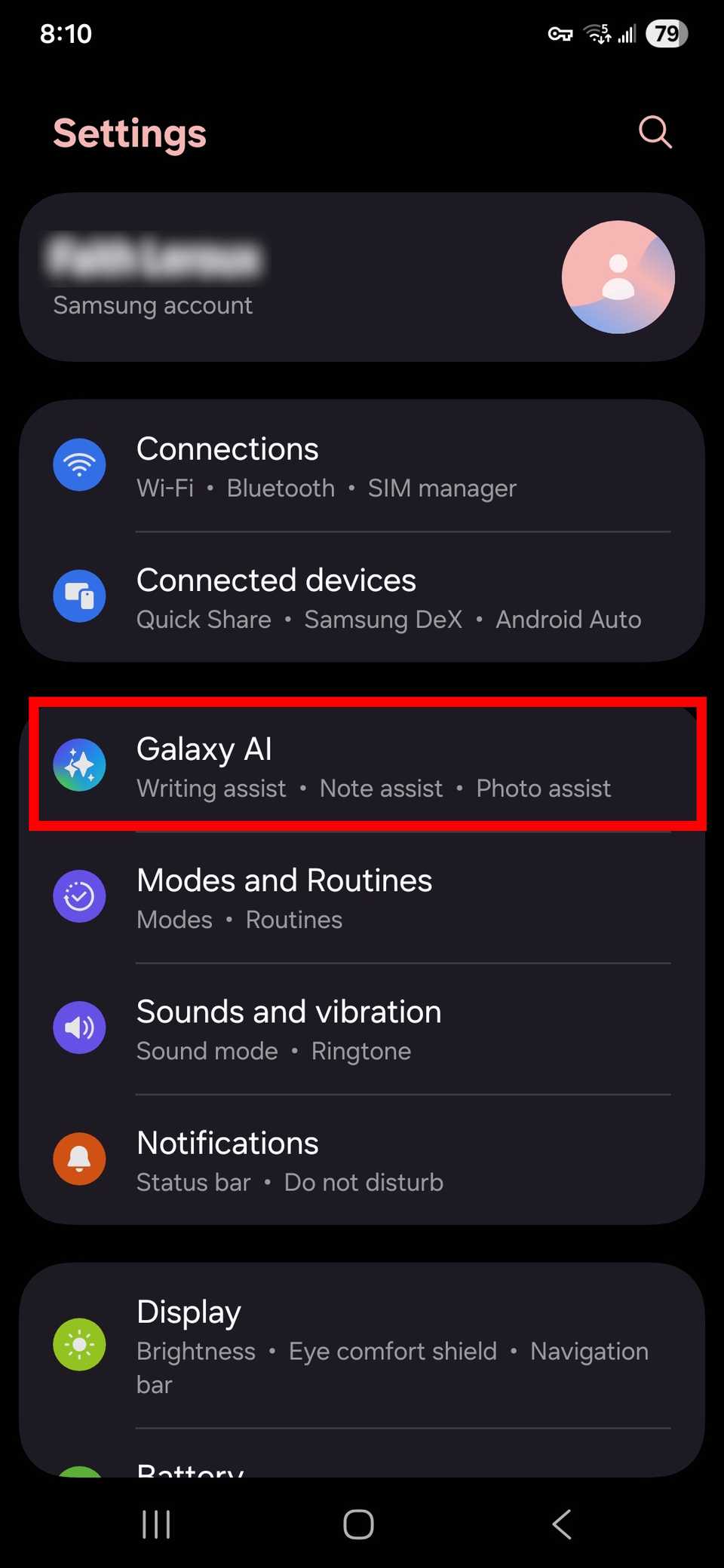The width and height of the screenshot is (724, 1568).
Task: Open Modes and Routines
Action: tap(362, 898)
